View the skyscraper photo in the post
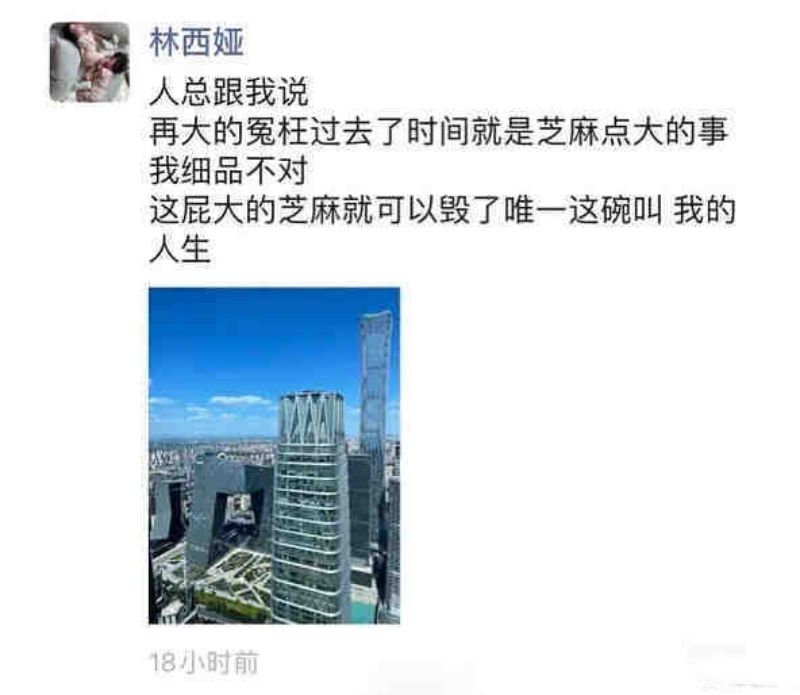 click(x=274, y=456)
